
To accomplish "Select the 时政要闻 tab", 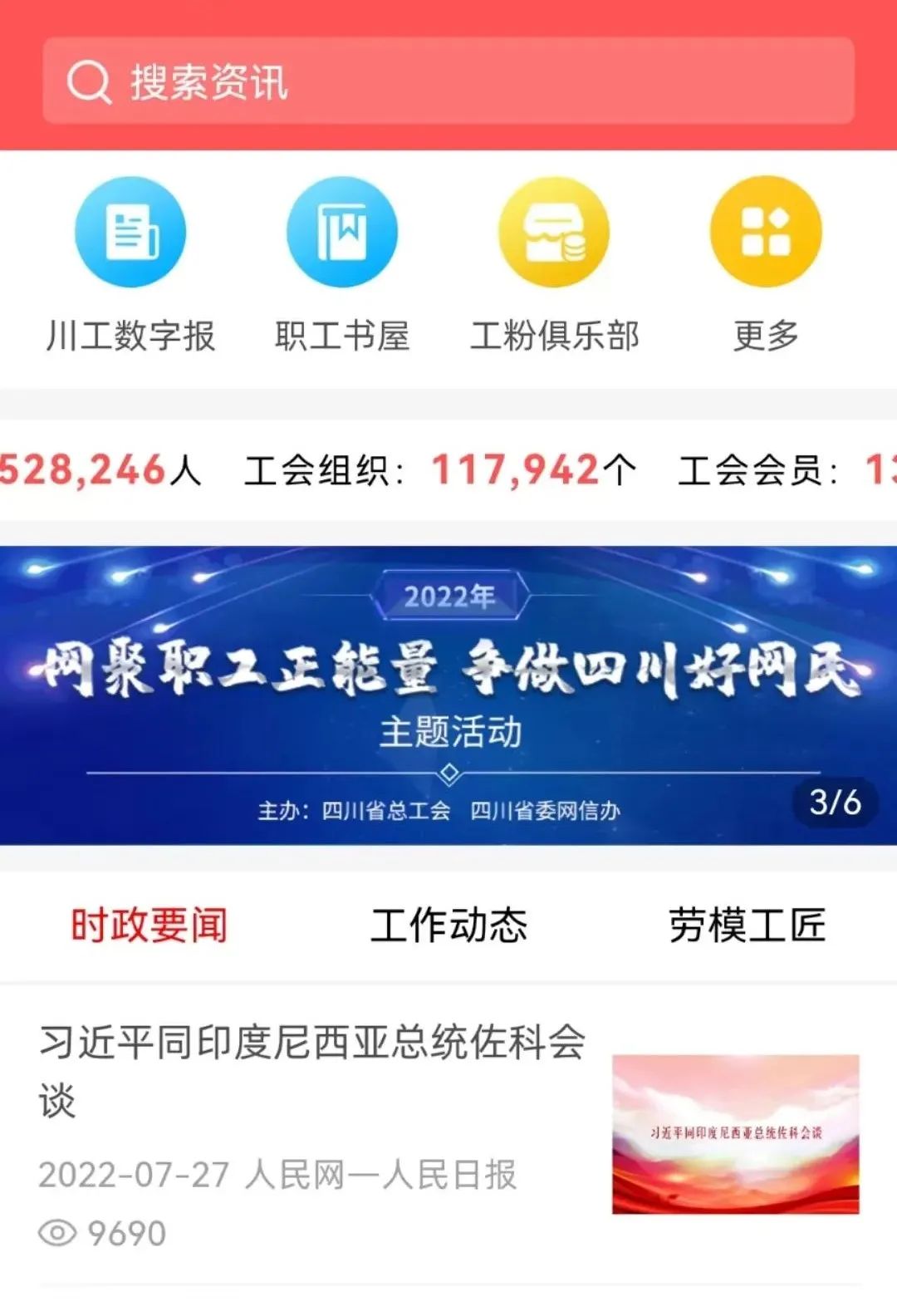I will point(149,925).
